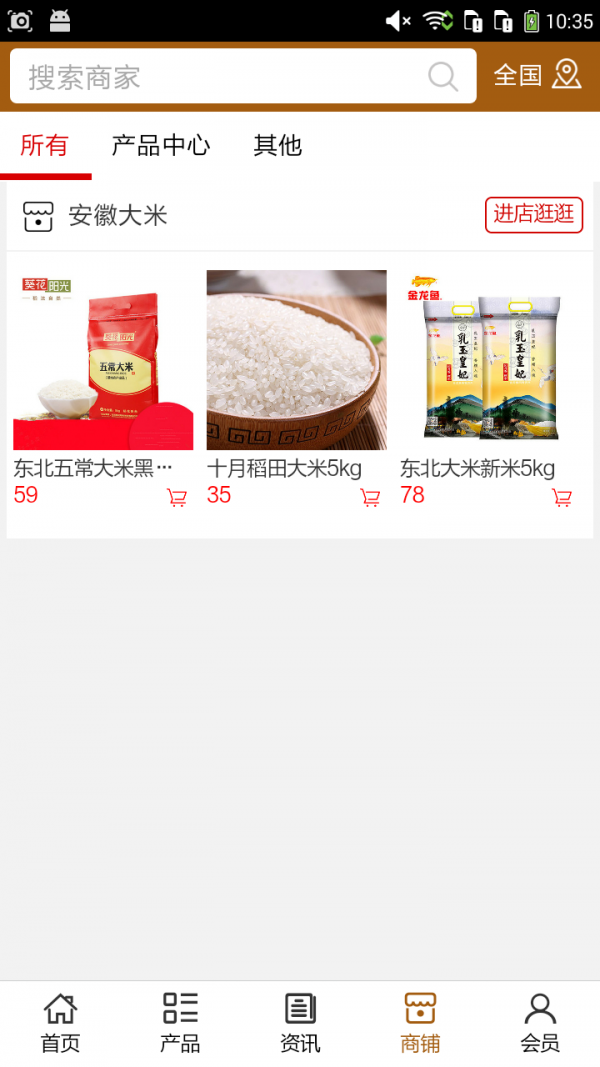The height and width of the screenshot is (1067, 600).
Task: Open the 会员 member tab
Action: pos(540,1023)
